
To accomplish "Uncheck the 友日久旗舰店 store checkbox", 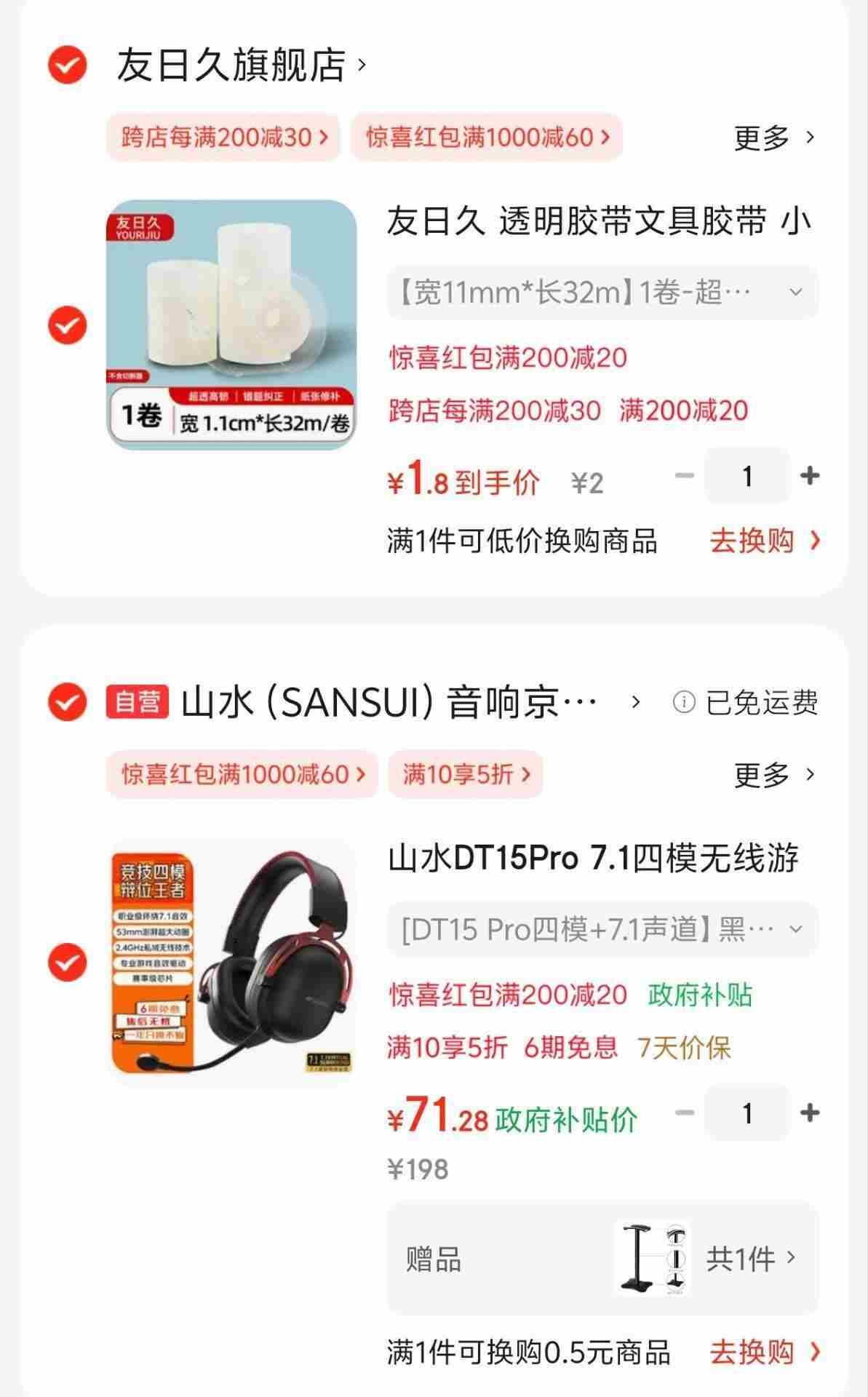I will tap(68, 65).
